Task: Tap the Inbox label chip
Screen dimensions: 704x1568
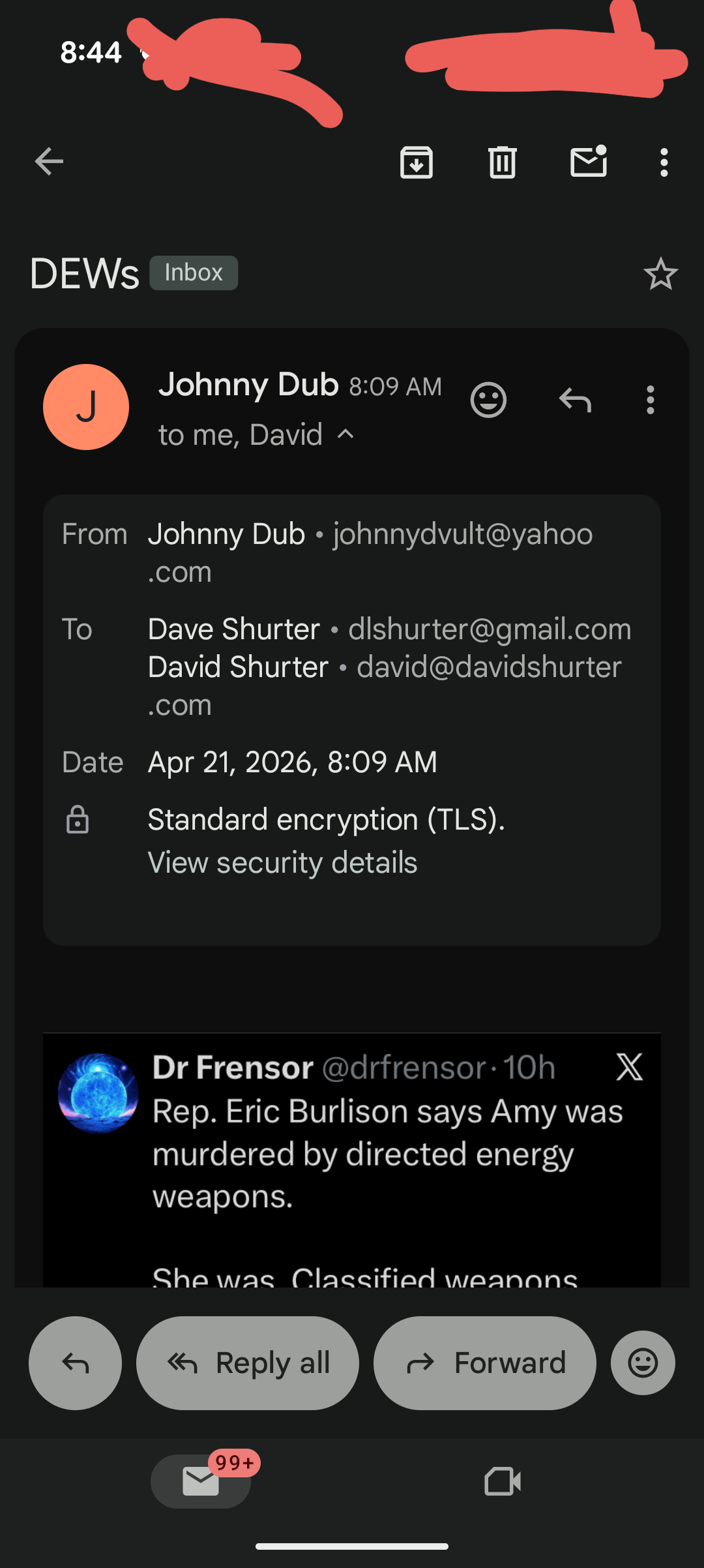Action: tap(194, 273)
